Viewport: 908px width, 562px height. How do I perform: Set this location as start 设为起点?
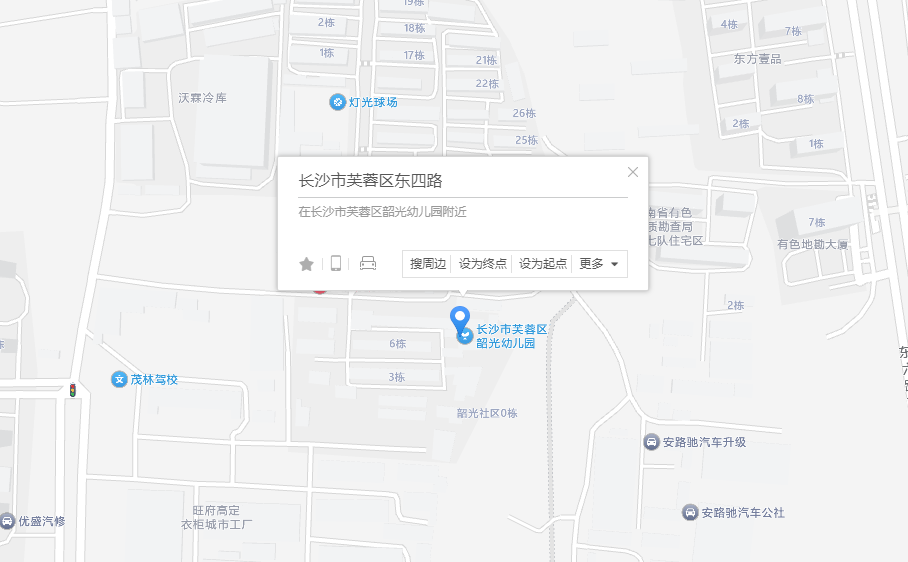pos(543,264)
